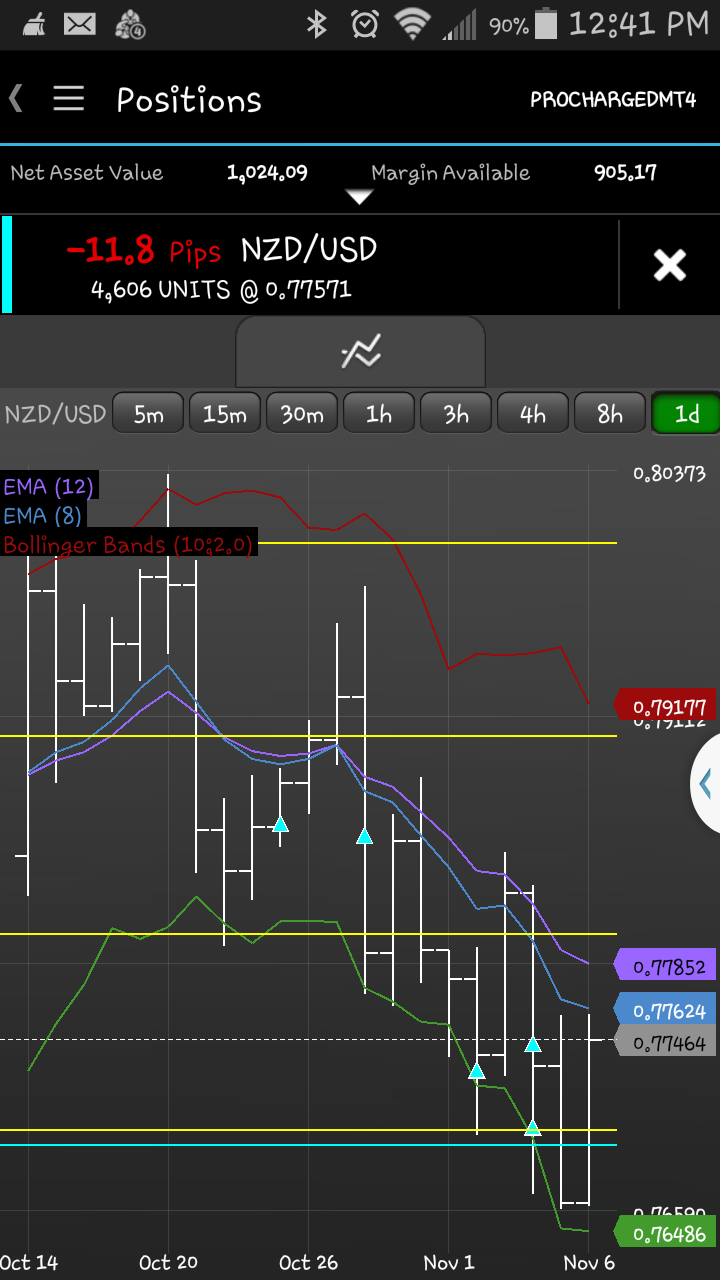View the 8h chart
Screen dimensions: 720x1280
(x=610, y=414)
